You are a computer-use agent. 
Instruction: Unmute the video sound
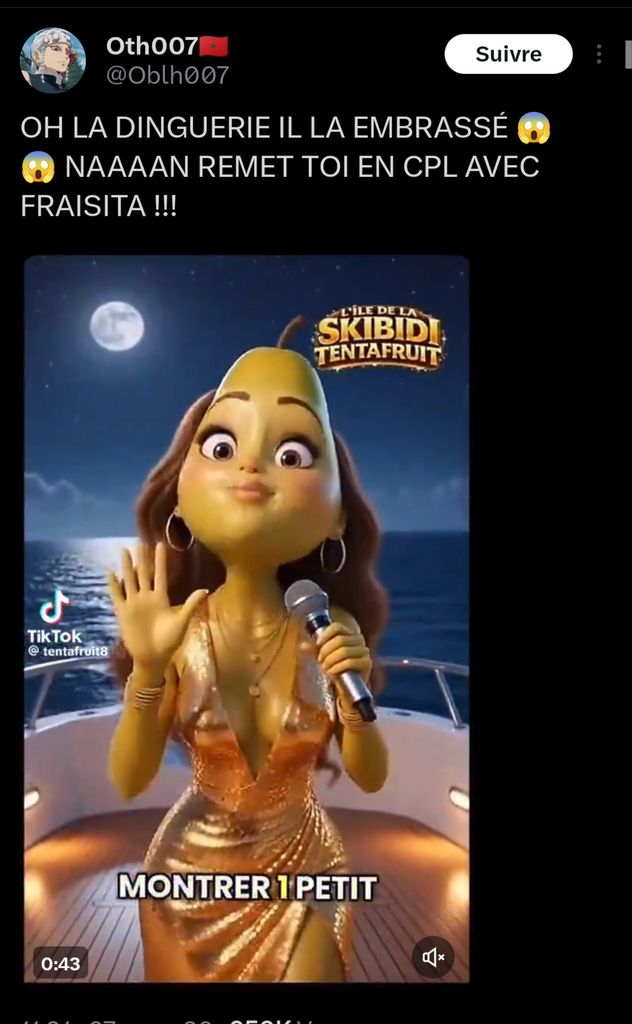(x=433, y=957)
